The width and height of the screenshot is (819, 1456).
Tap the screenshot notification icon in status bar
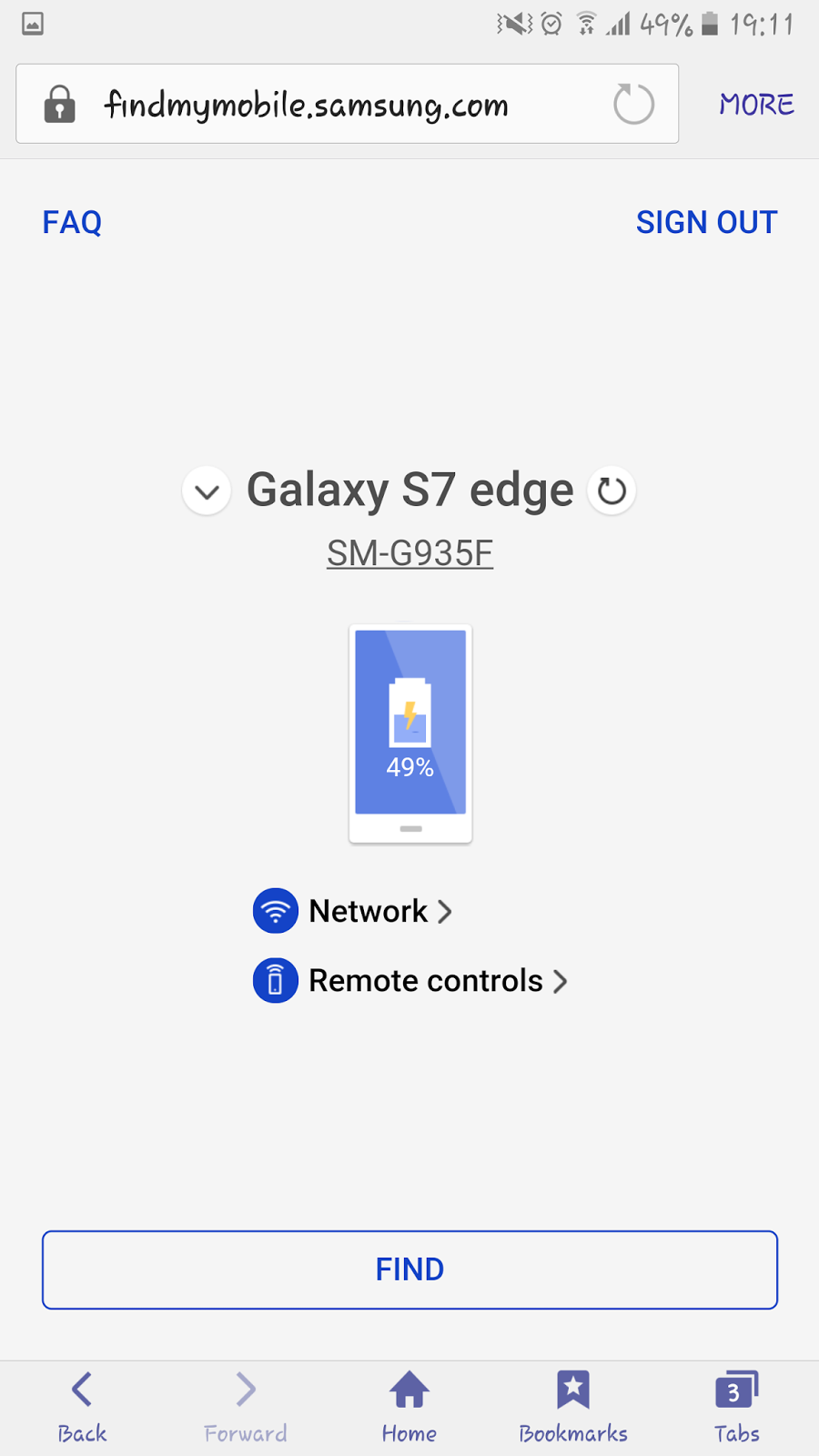tap(32, 25)
